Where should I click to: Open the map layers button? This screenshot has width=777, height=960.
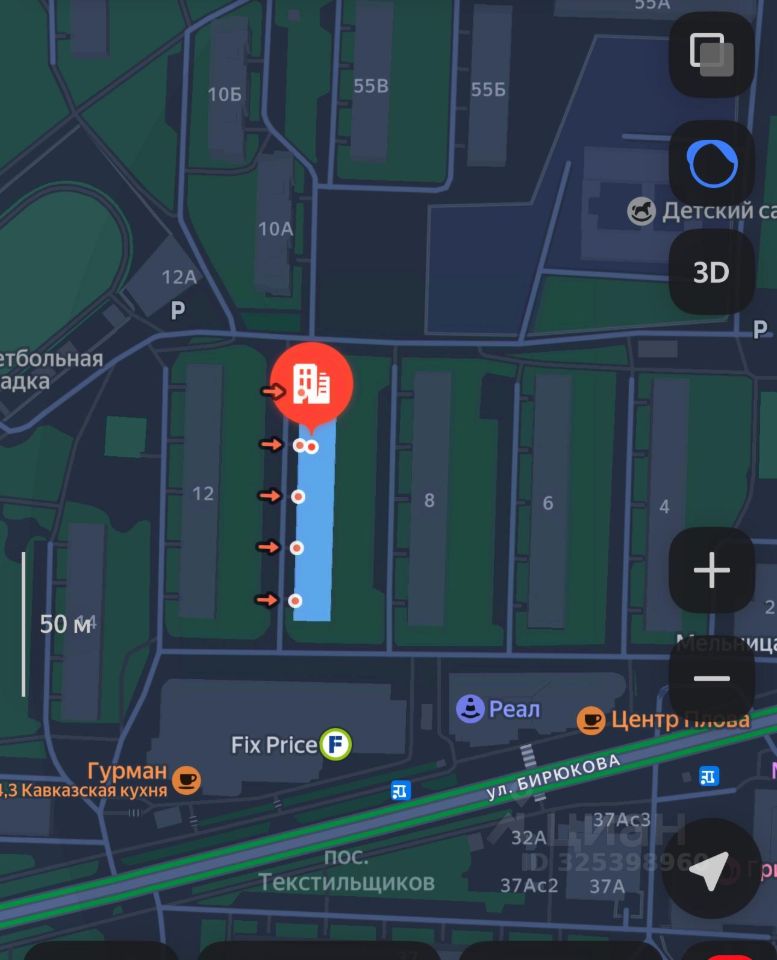711,55
